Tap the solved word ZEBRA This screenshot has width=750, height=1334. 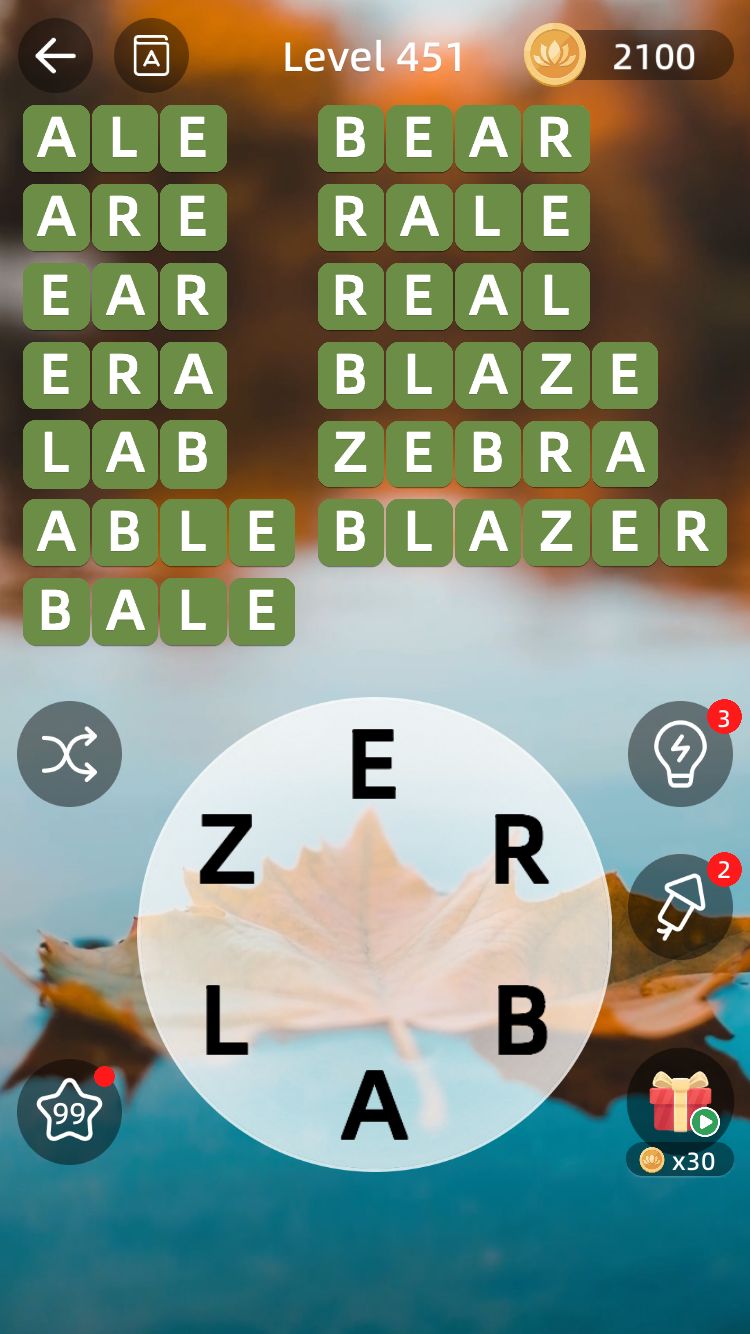coord(488,454)
